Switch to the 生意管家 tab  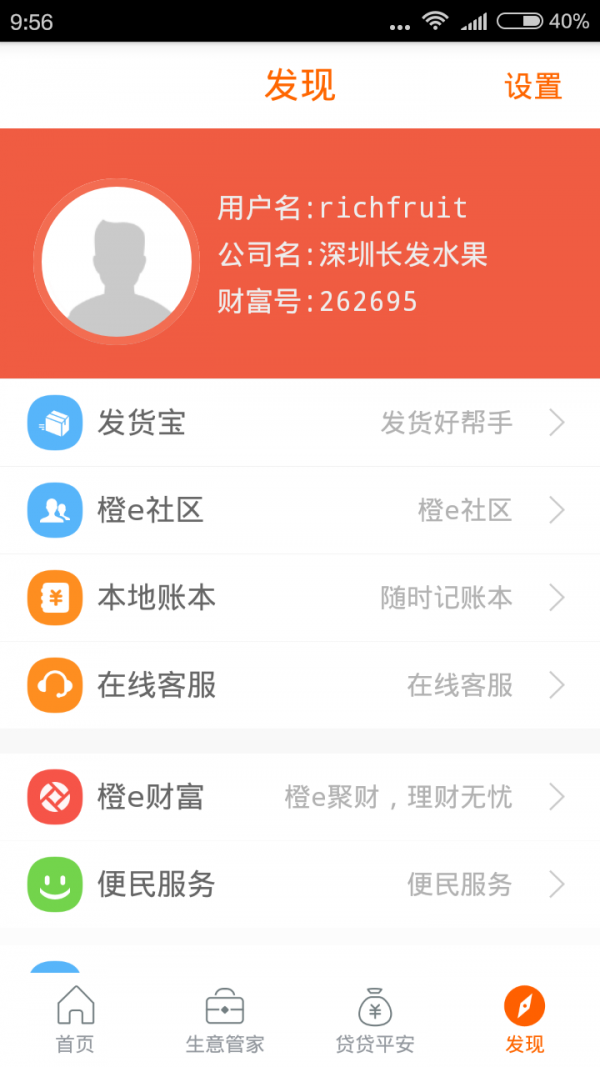click(x=225, y=1019)
